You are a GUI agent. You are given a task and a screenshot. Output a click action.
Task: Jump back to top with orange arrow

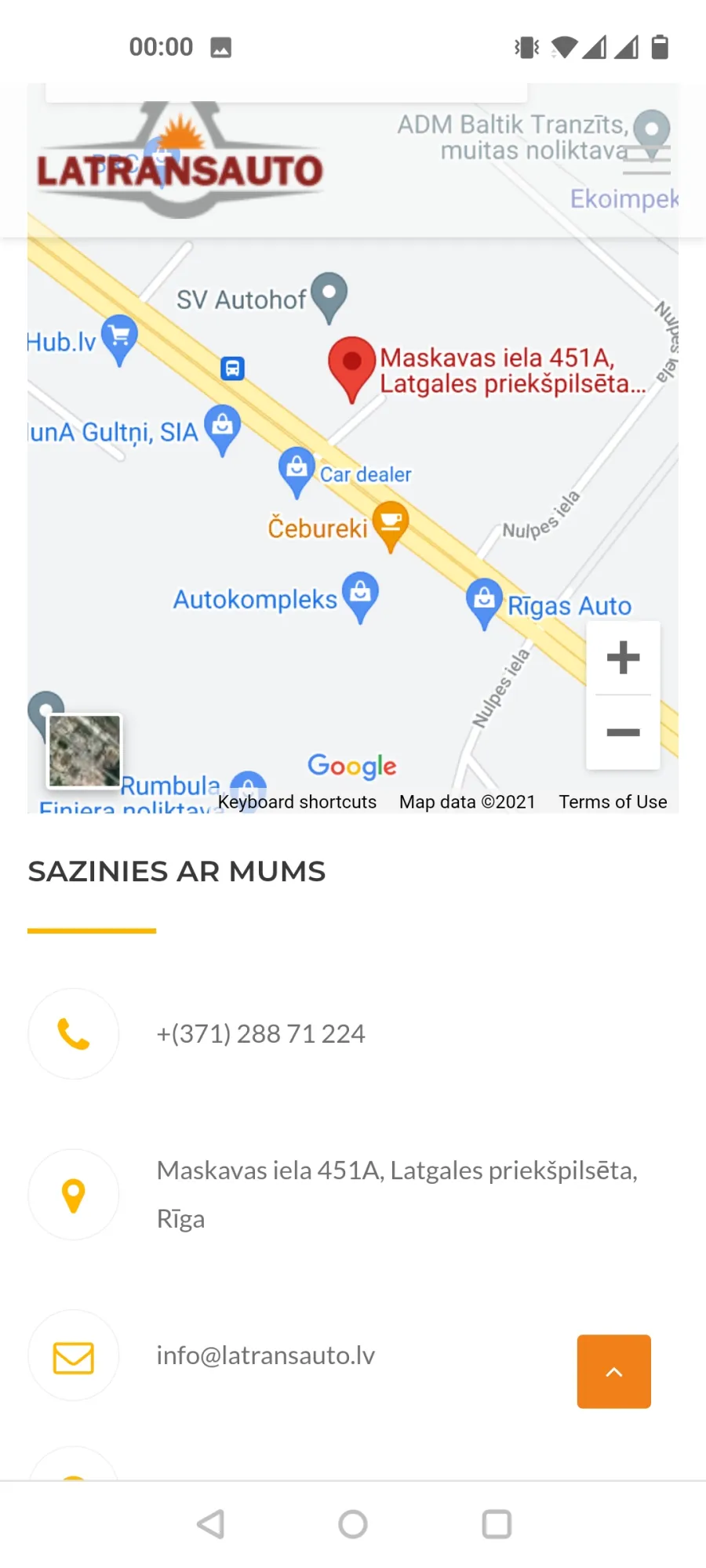coord(614,1371)
